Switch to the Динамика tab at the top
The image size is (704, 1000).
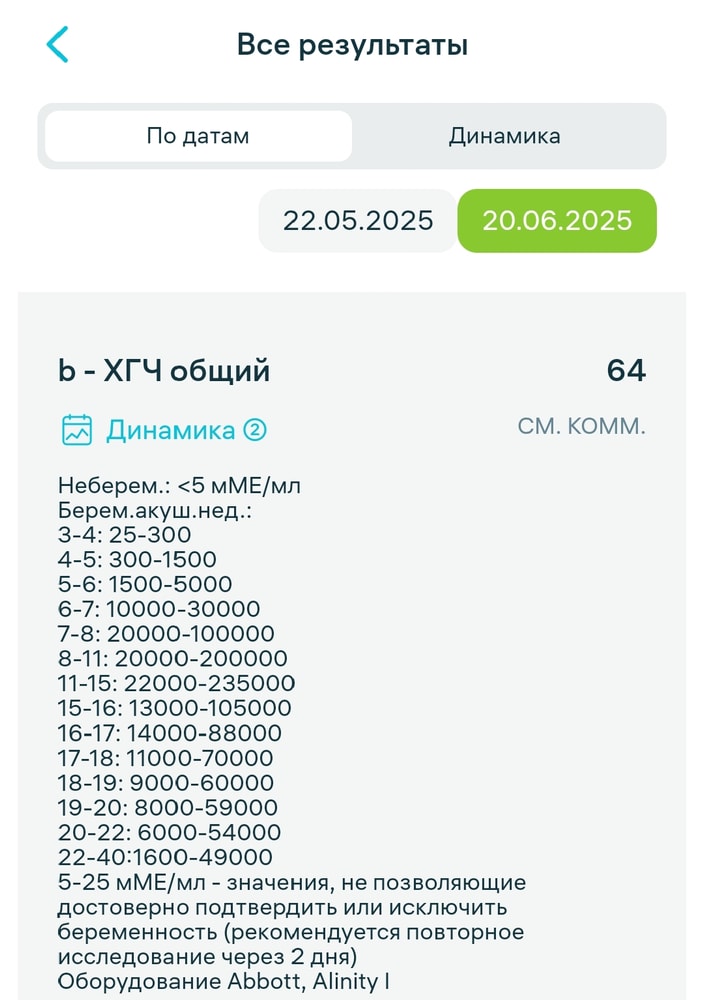pos(504,136)
